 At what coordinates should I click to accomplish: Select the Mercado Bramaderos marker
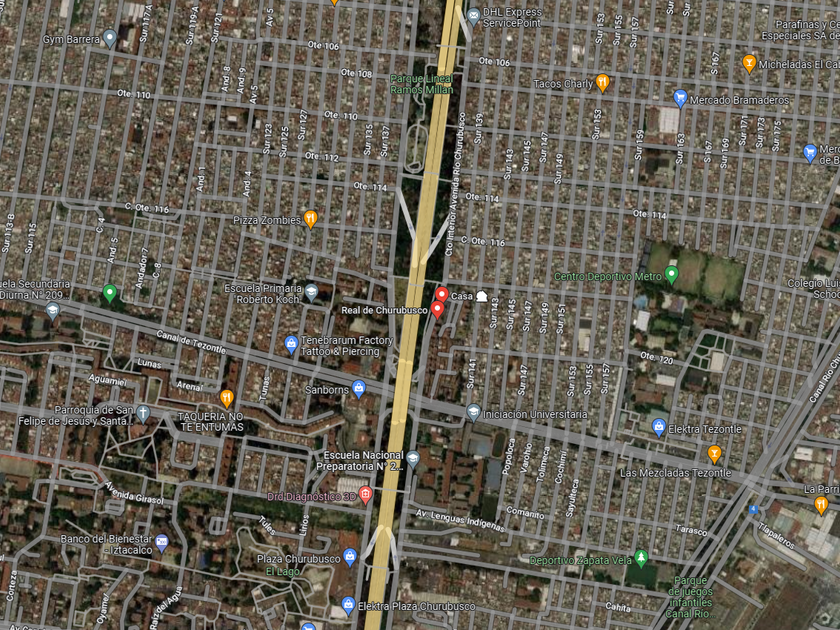tap(680, 99)
